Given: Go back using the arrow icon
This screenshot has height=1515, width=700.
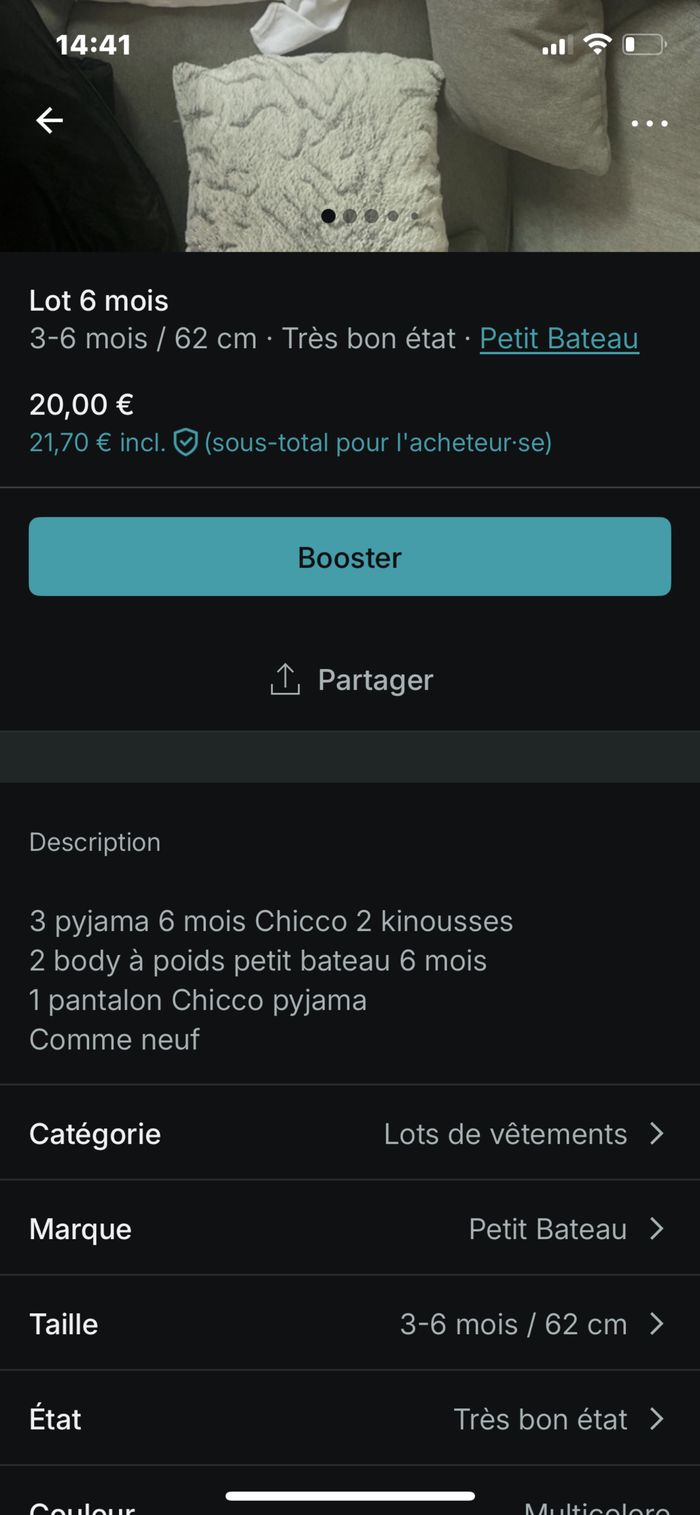Looking at the screenshot, I should click(49, 121).
